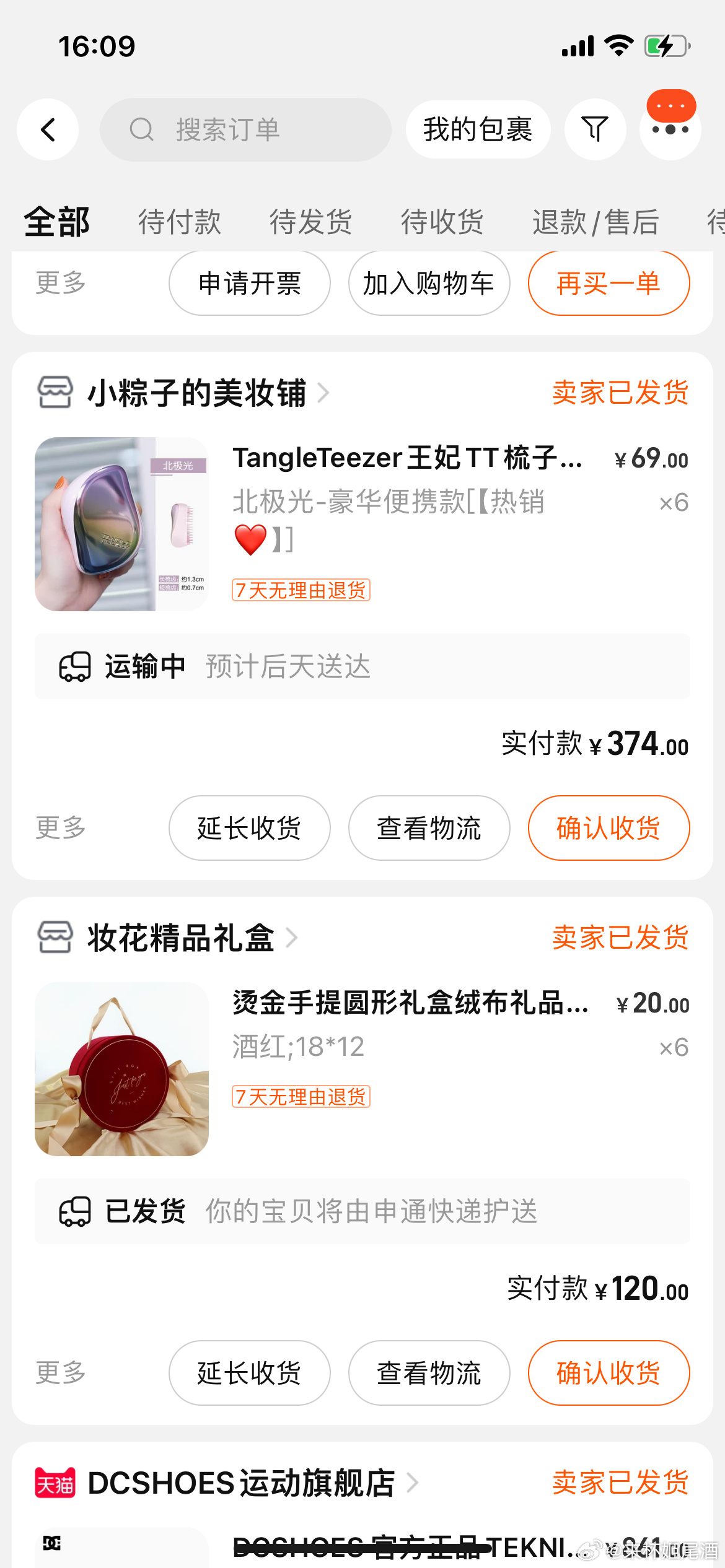Open the three-dot more options menu

[670, 129]
